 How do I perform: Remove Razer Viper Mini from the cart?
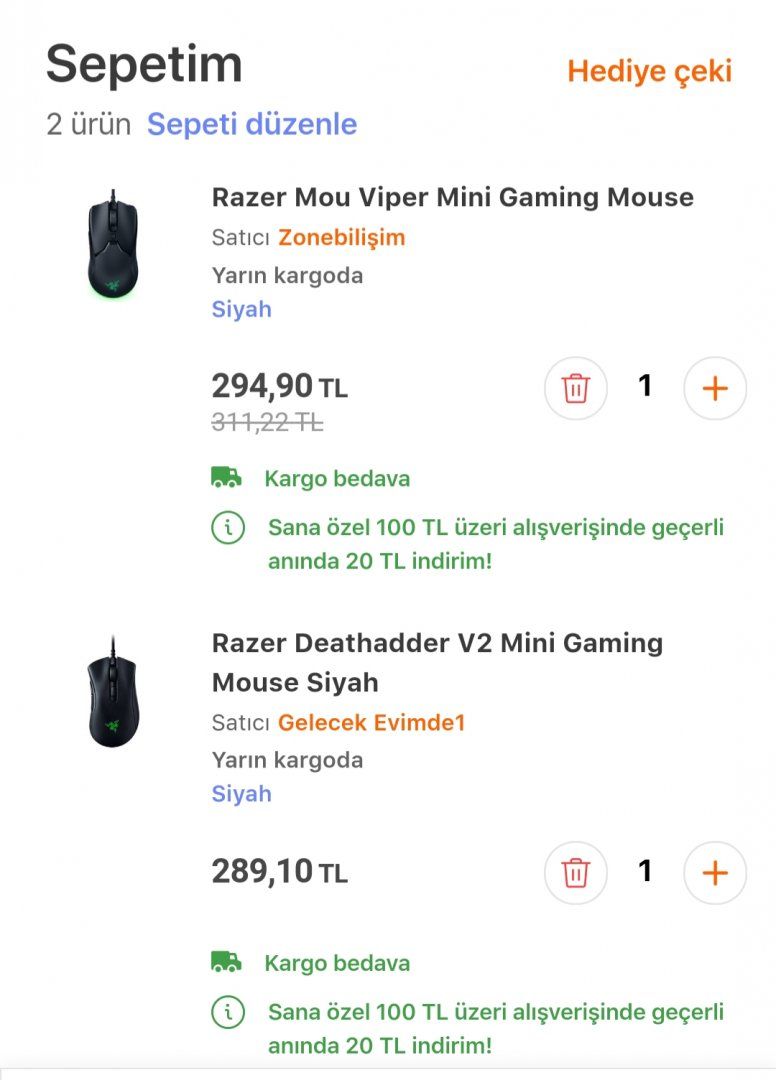575,388
